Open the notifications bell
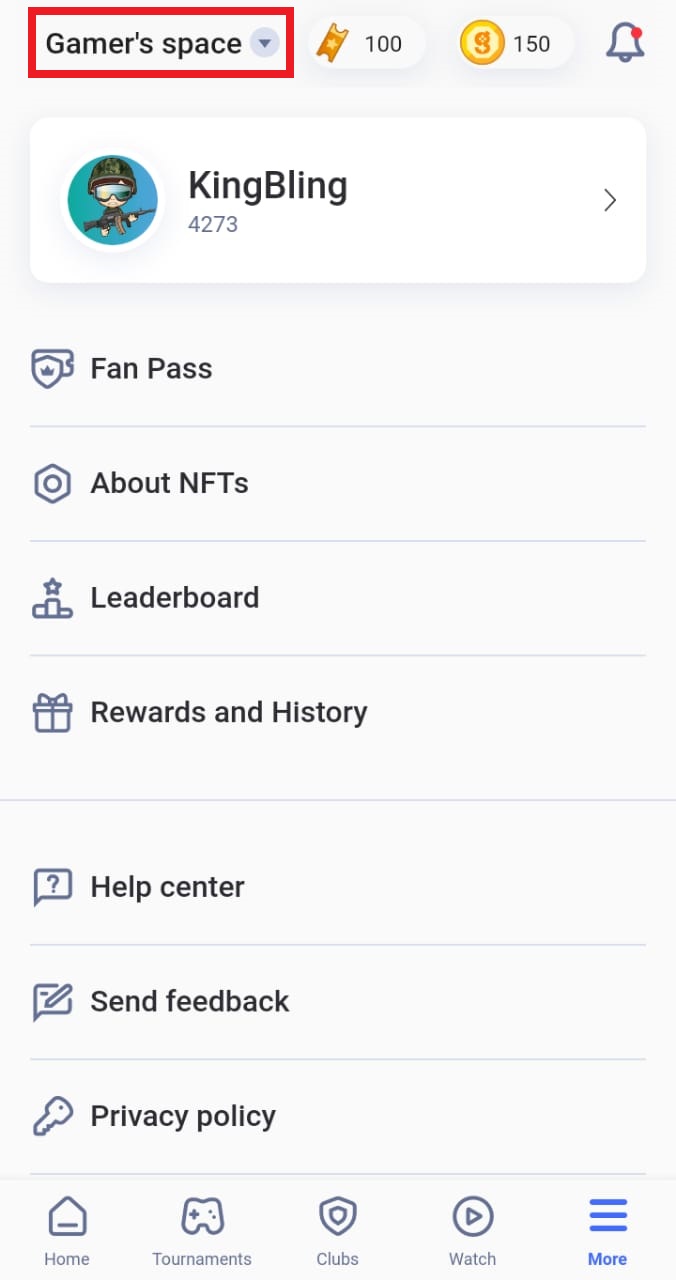This screenshot has width=676, height=1280. click(x=625, y=44)
